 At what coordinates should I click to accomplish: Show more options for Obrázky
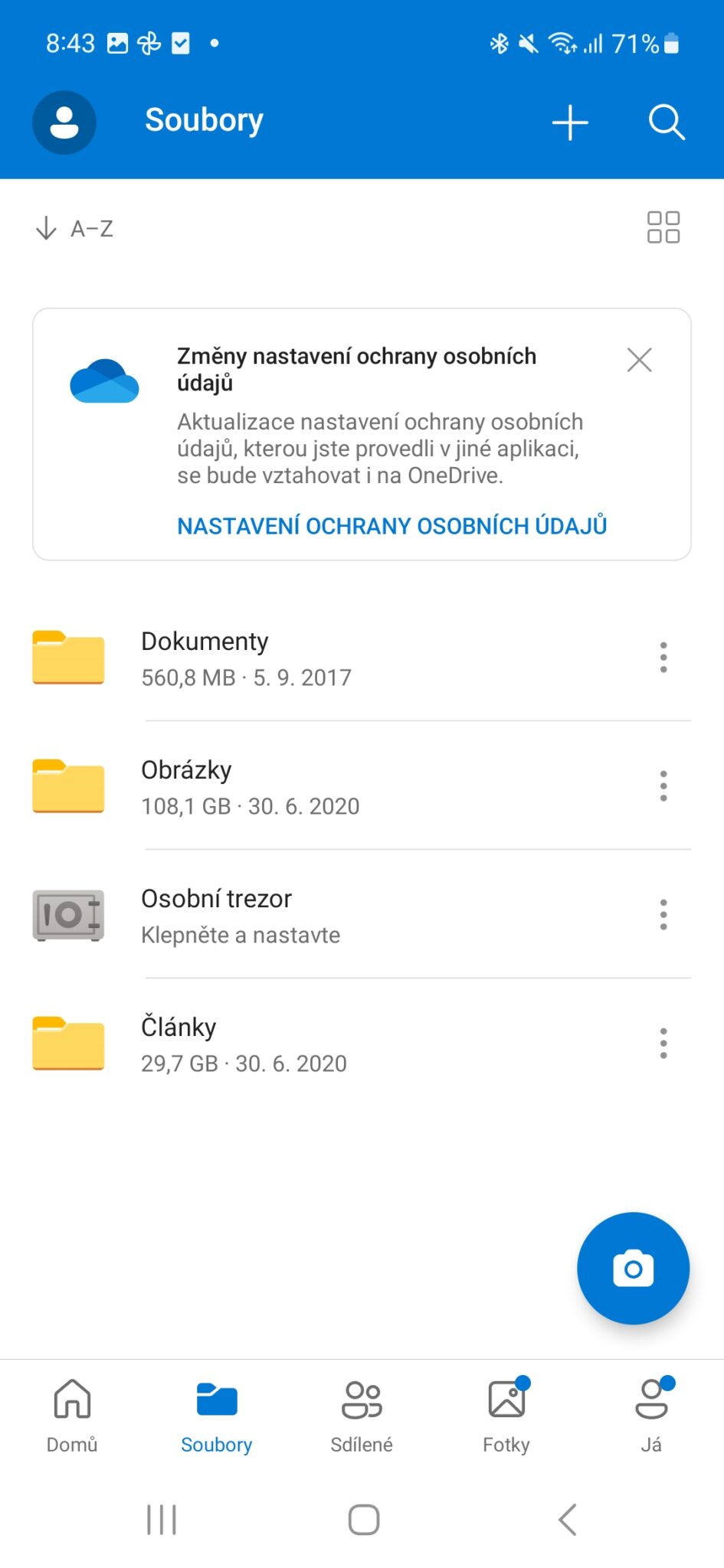(663, 786)
